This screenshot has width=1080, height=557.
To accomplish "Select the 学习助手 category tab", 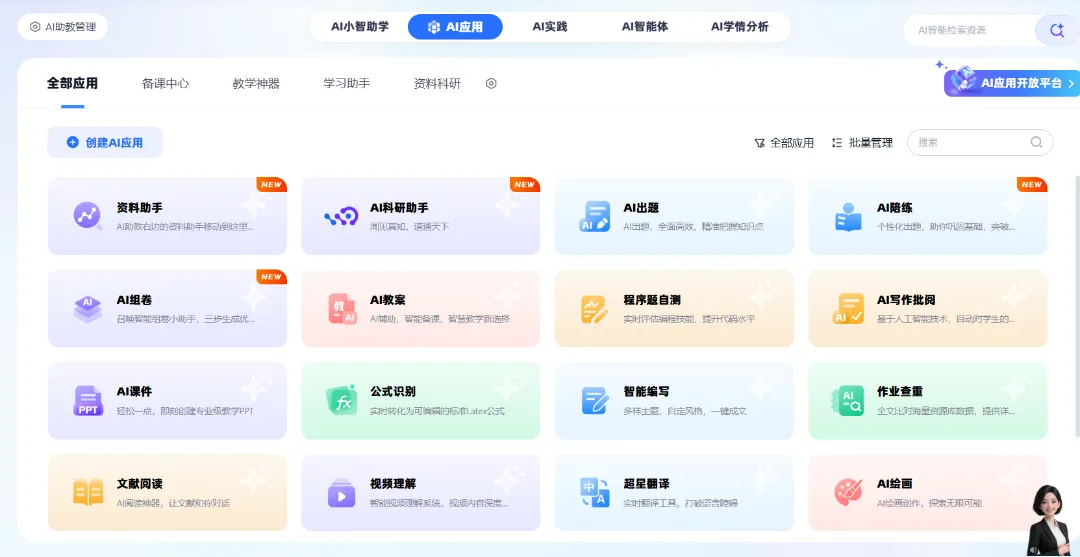I will tap(346, 84).
